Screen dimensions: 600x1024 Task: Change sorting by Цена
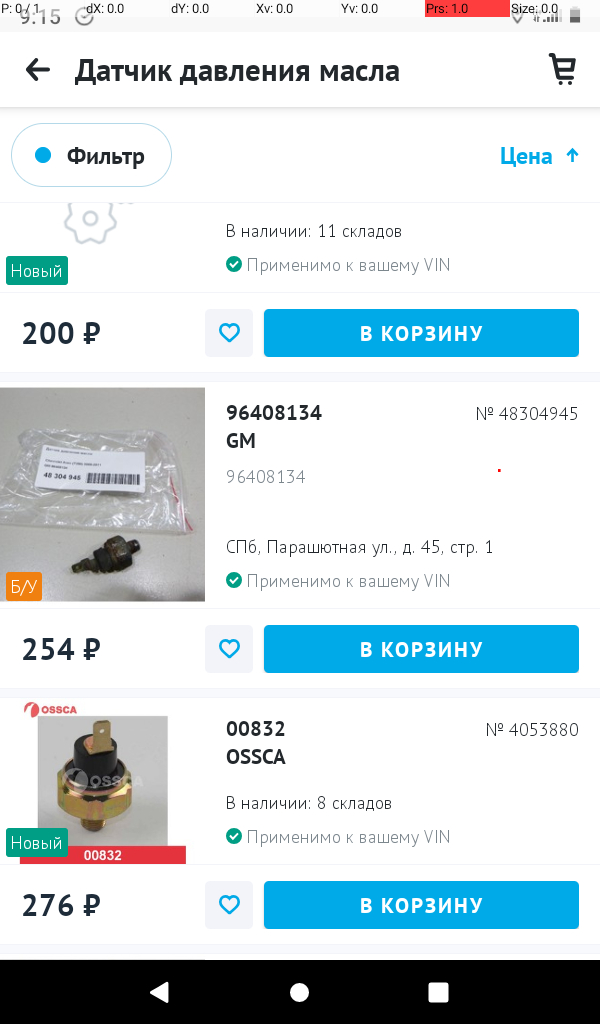click(539, 156)
